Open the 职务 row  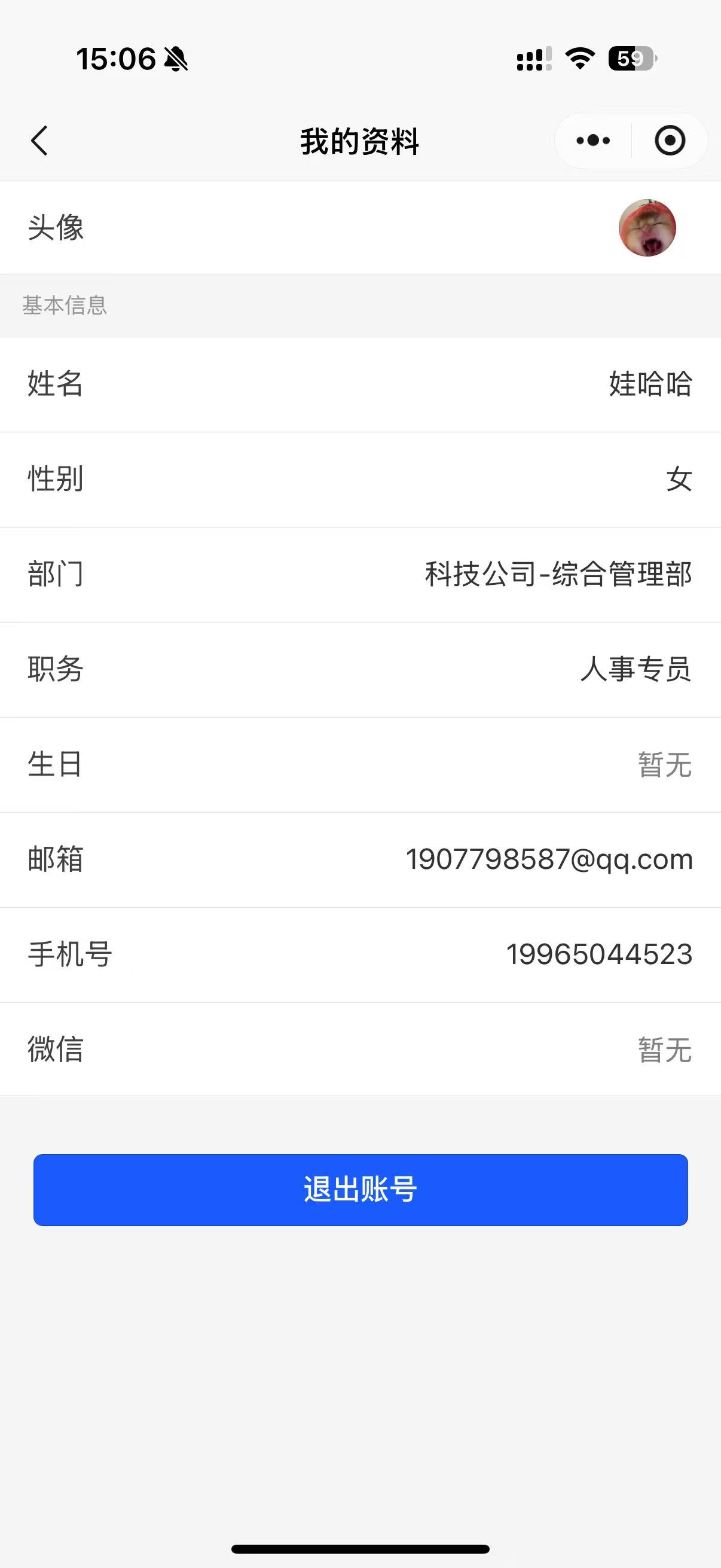click(360, 670)
